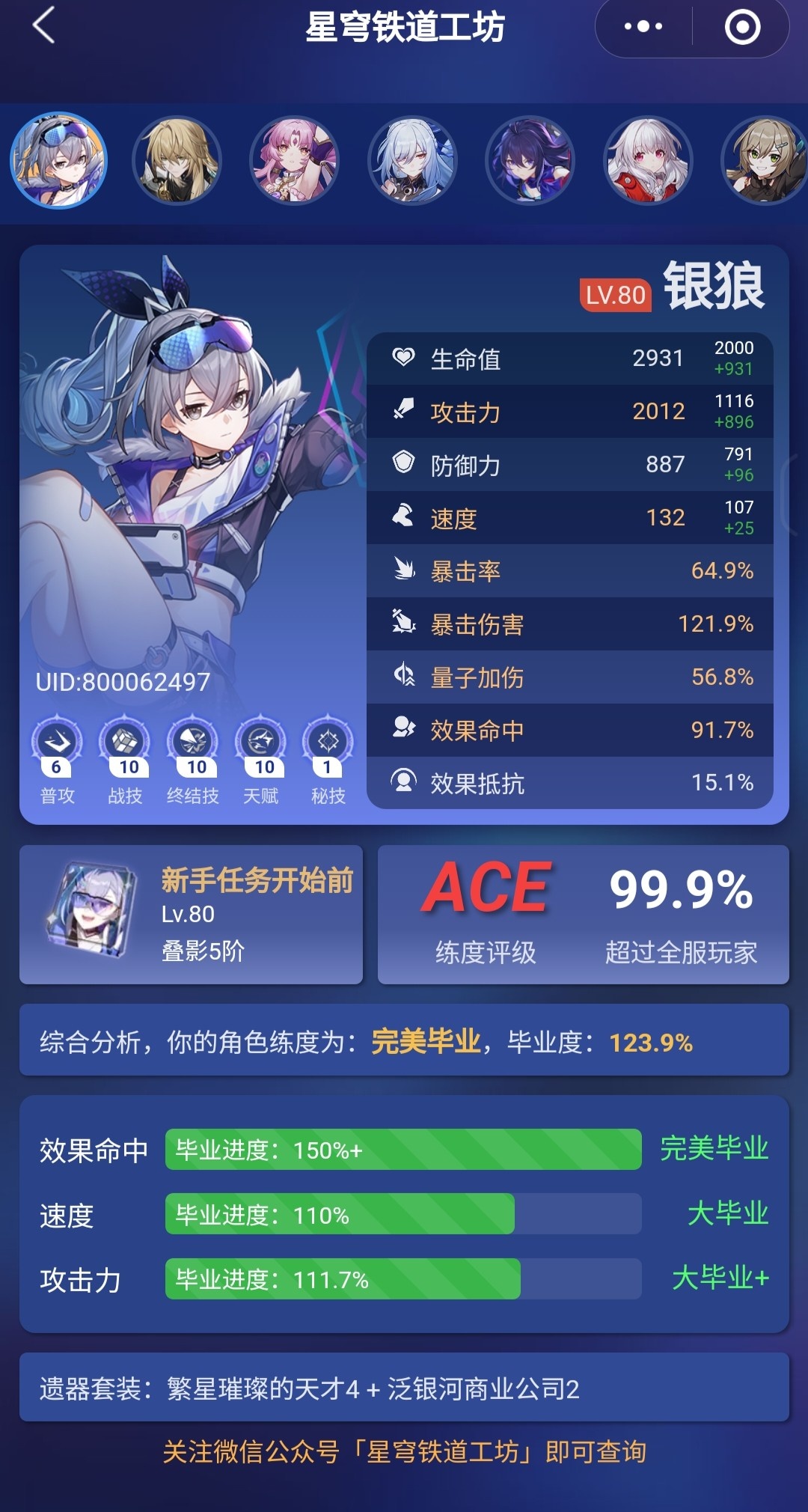Image resolution: width=808 pixels, height=1512 pixels.
Task: Switch to the white-haired red-outfit character avatar
Action: pyautogui.click(x=648, y=160)
